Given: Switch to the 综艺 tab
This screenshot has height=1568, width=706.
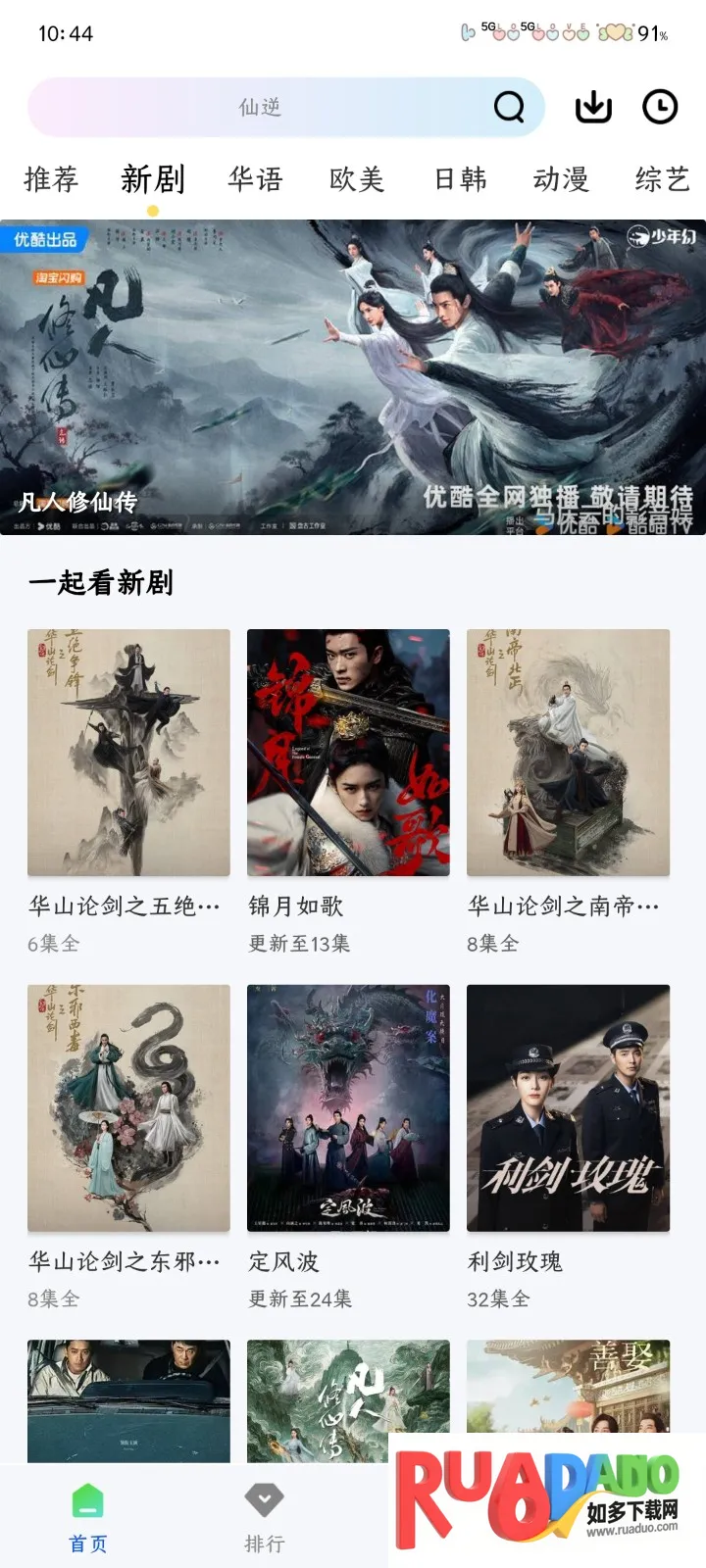Looking at the screenshot, I should point(662,179).
